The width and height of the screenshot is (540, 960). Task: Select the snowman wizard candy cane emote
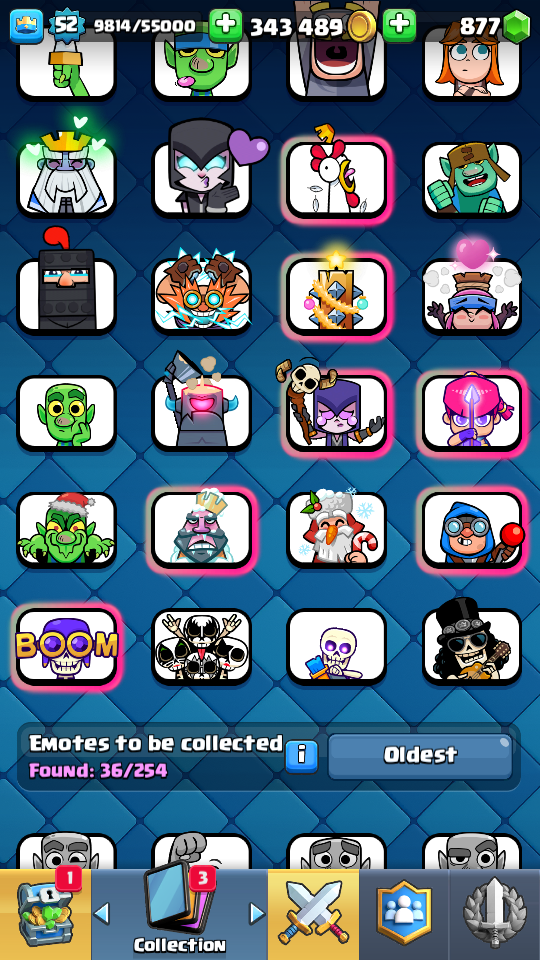point(337,529)
